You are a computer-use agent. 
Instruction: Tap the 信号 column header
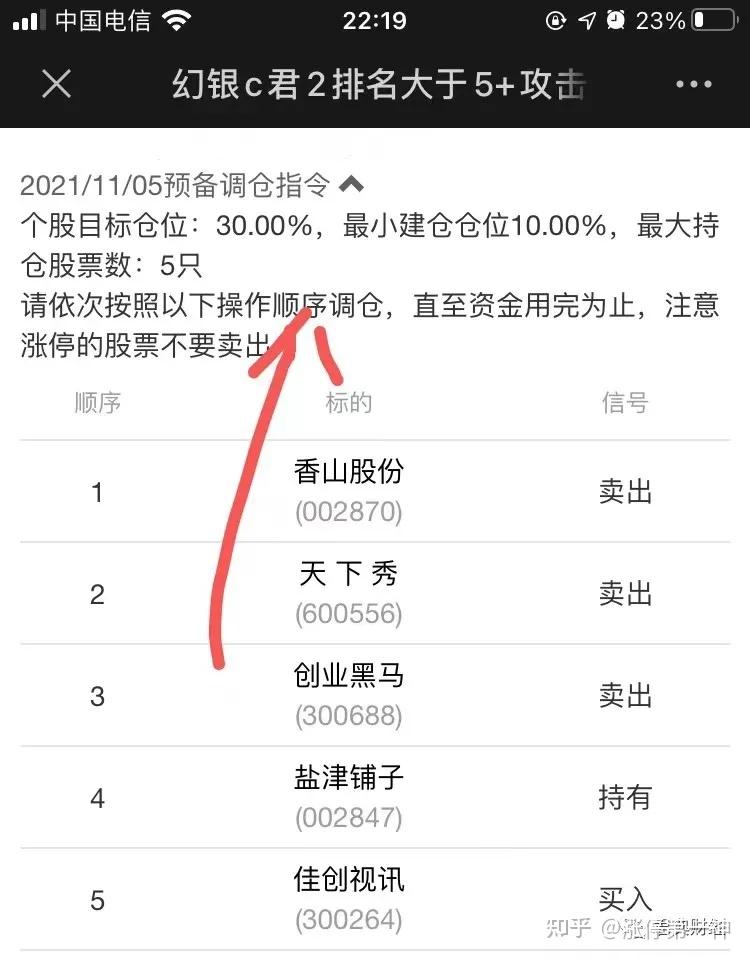[x=626, y=403]
